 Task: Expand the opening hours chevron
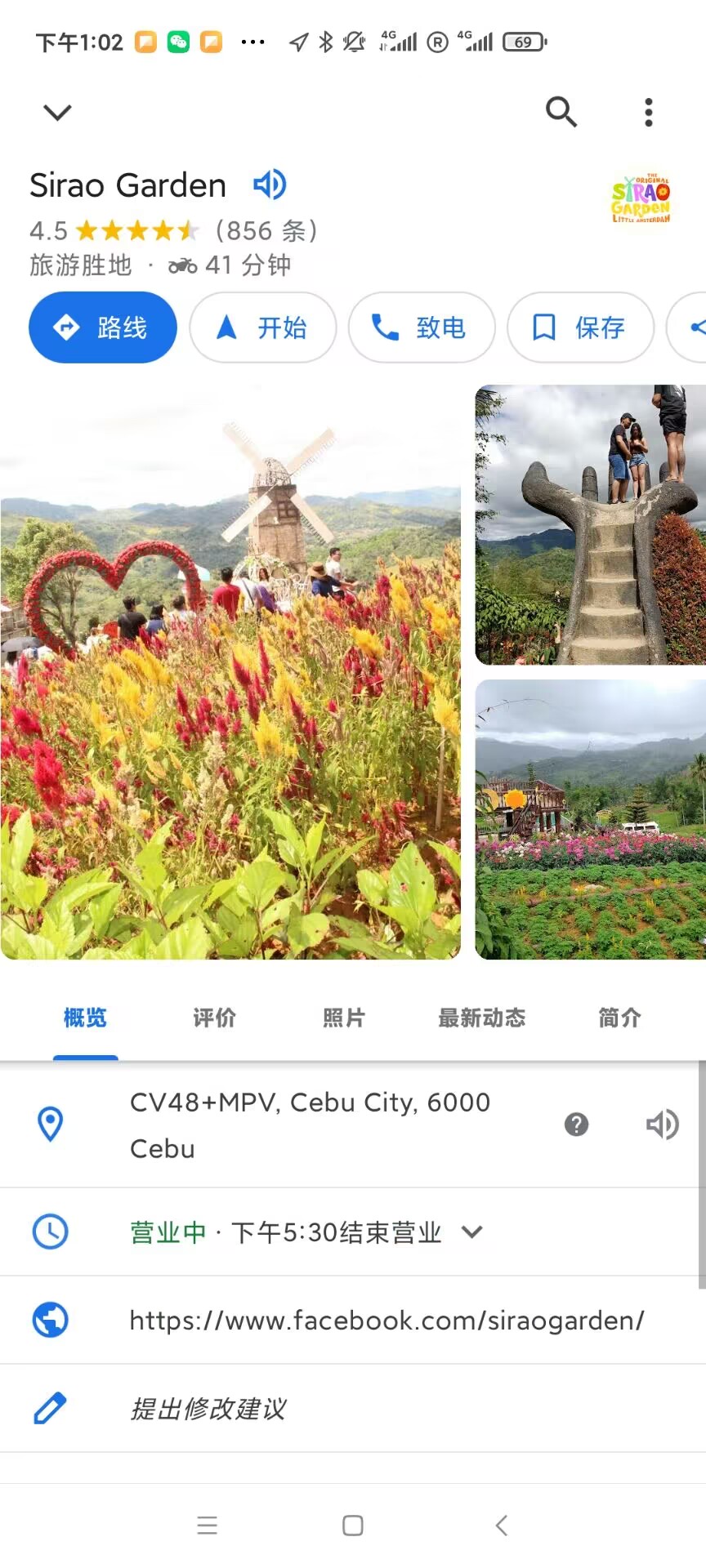[x=472, y=1232]
